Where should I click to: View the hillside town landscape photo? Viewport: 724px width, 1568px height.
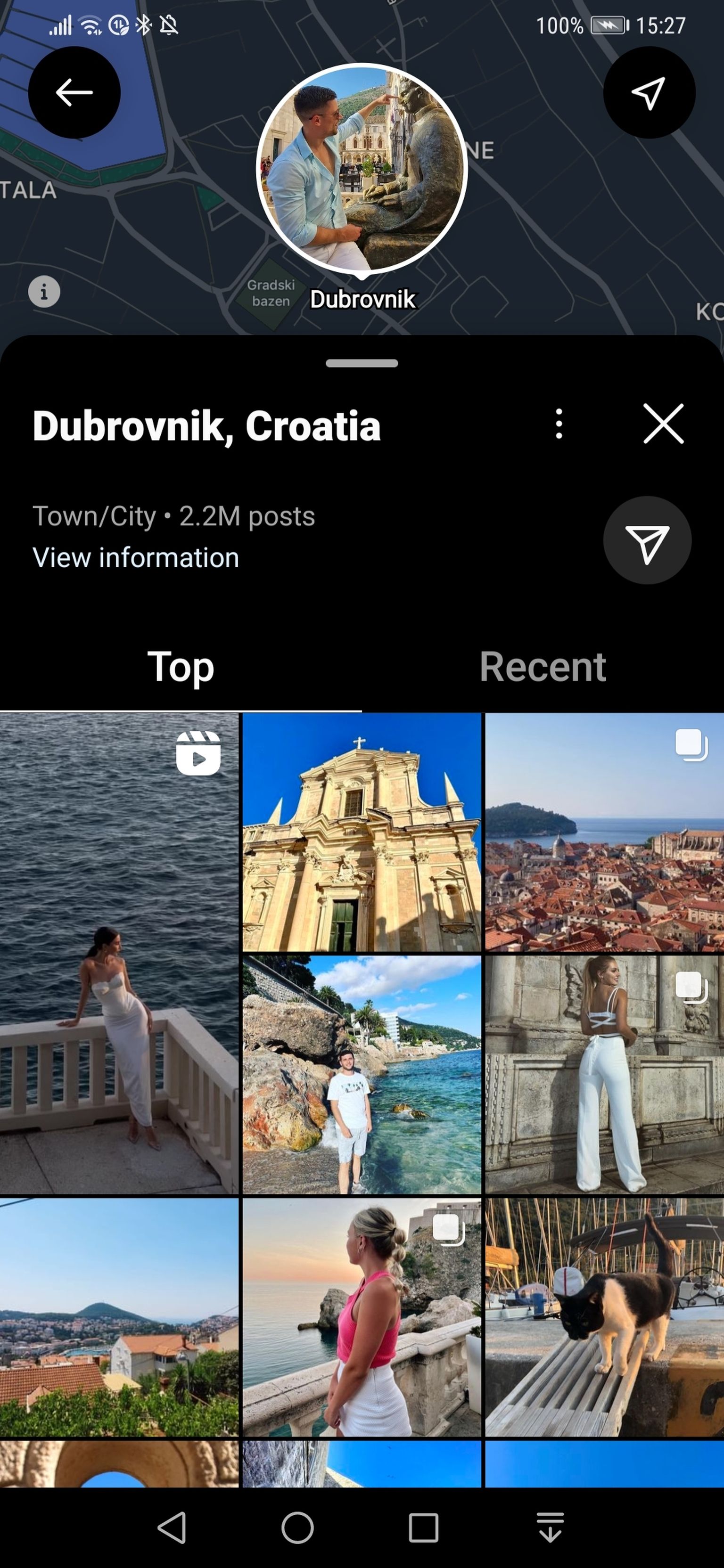tap(119, 1317)
